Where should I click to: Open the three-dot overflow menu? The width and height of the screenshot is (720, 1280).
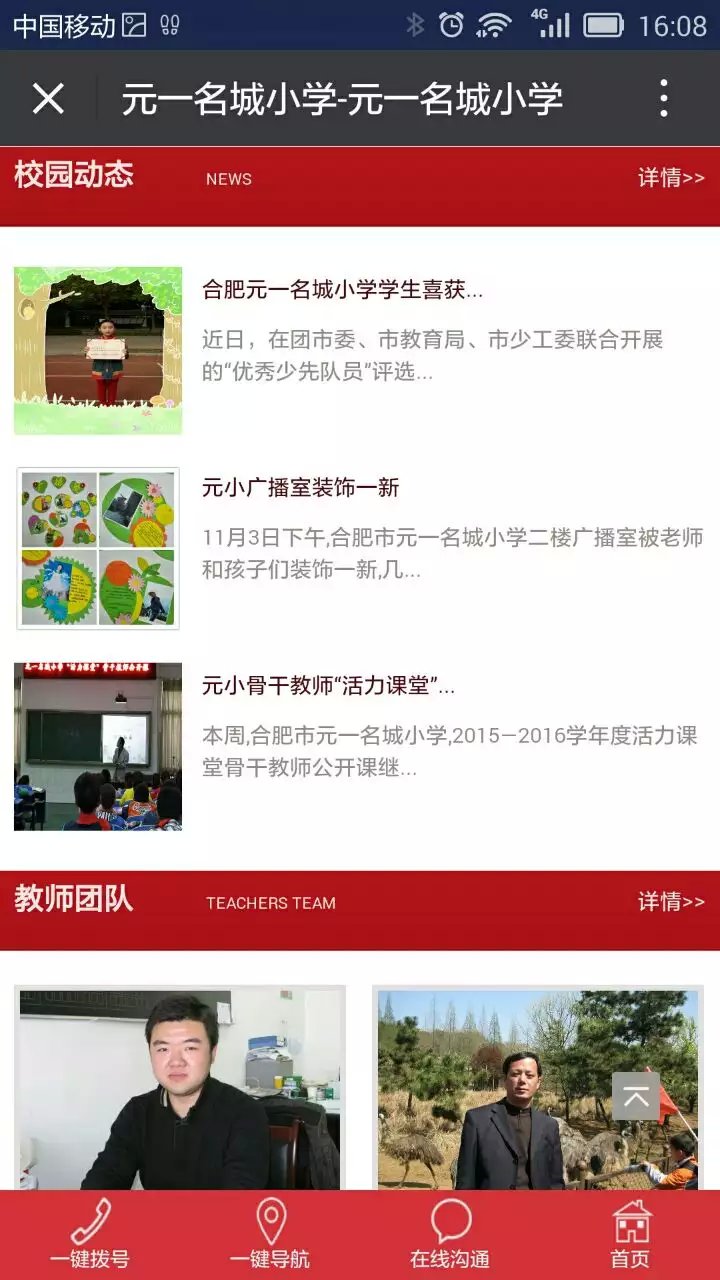663,99
